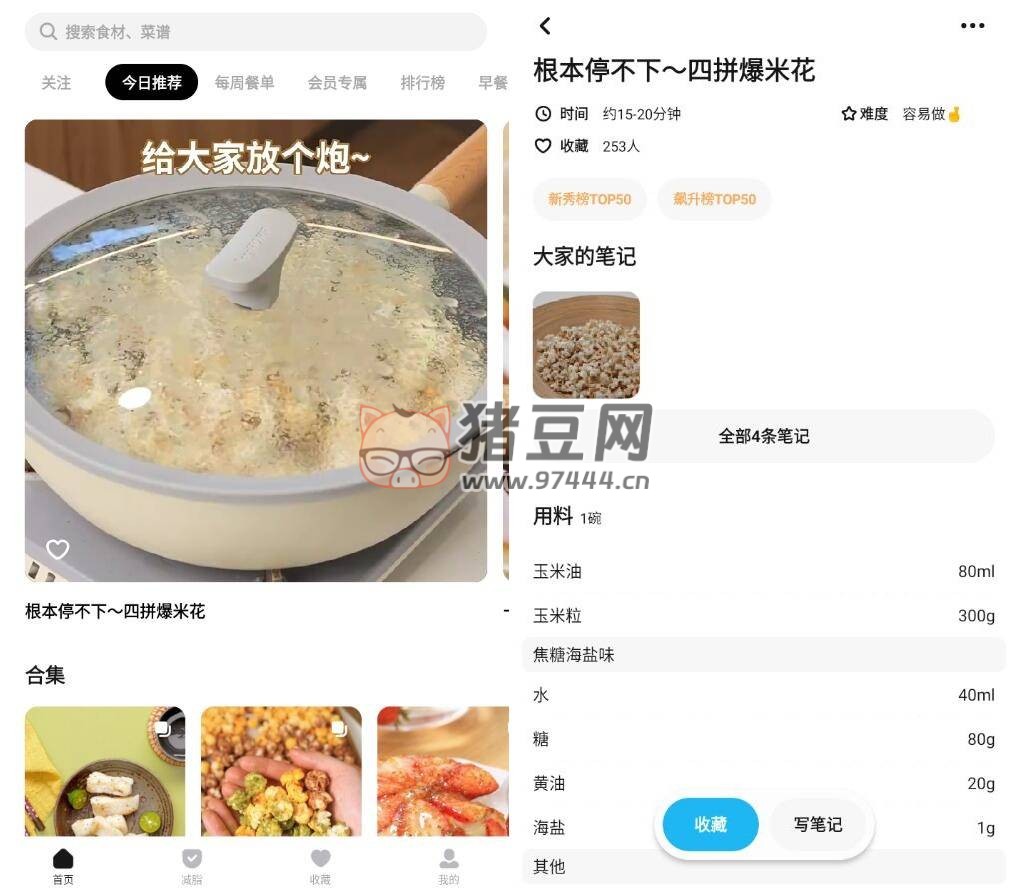Open the three-dot overflow menu
The width and height of the screenshot is (1014, 890).
972,26
